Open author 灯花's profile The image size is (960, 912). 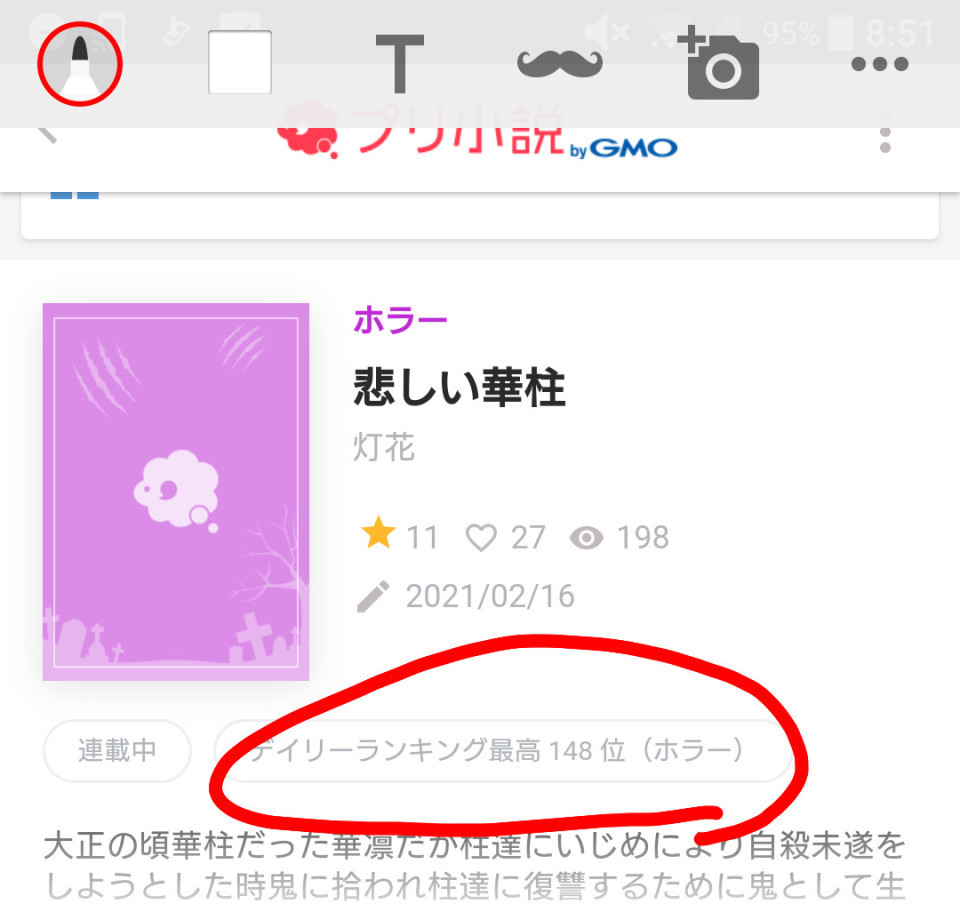tap(384, 447)
